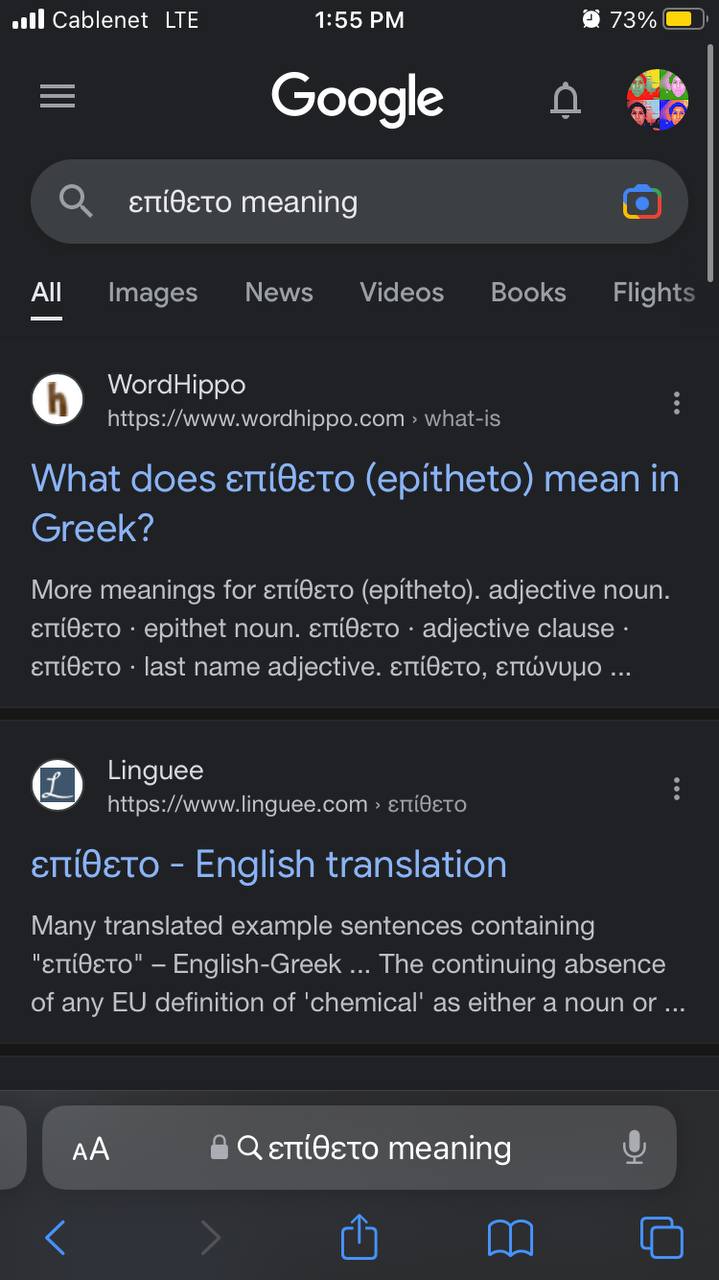
Task: Open the Google account profile picture
Action: click(657, 100)
